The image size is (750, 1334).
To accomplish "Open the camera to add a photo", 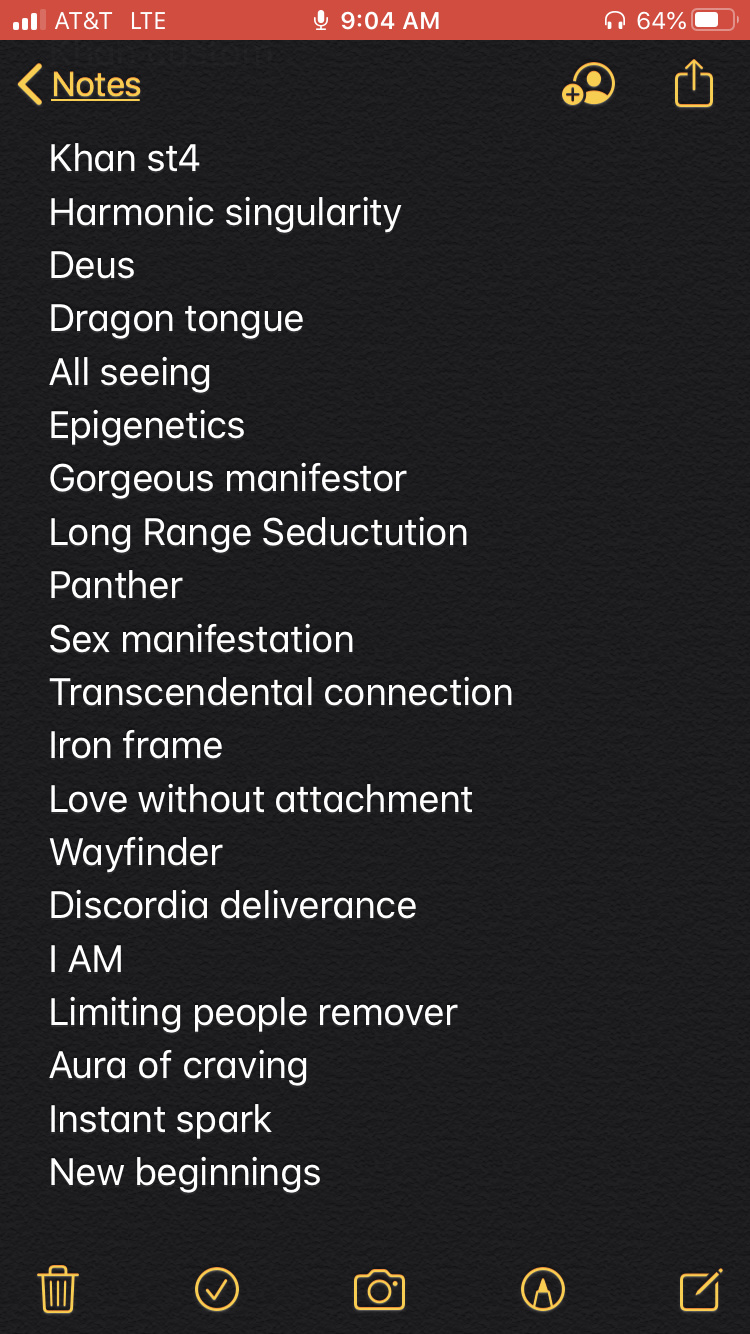I will click(x=380, y=1290).
